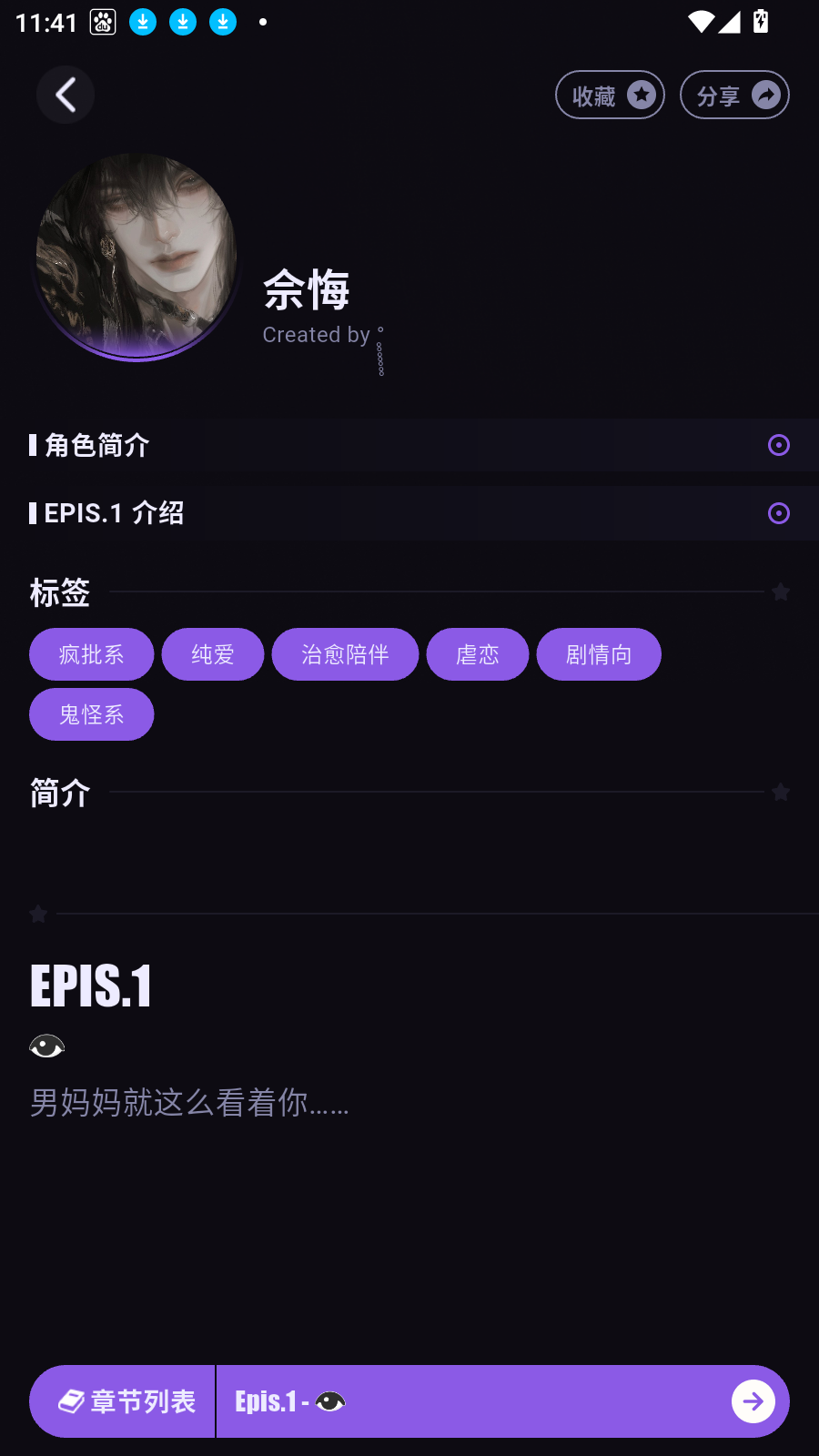Select the 治愈陪伴 tag pill
Viewport: 819px width, 1456px height.
[345, 653]
